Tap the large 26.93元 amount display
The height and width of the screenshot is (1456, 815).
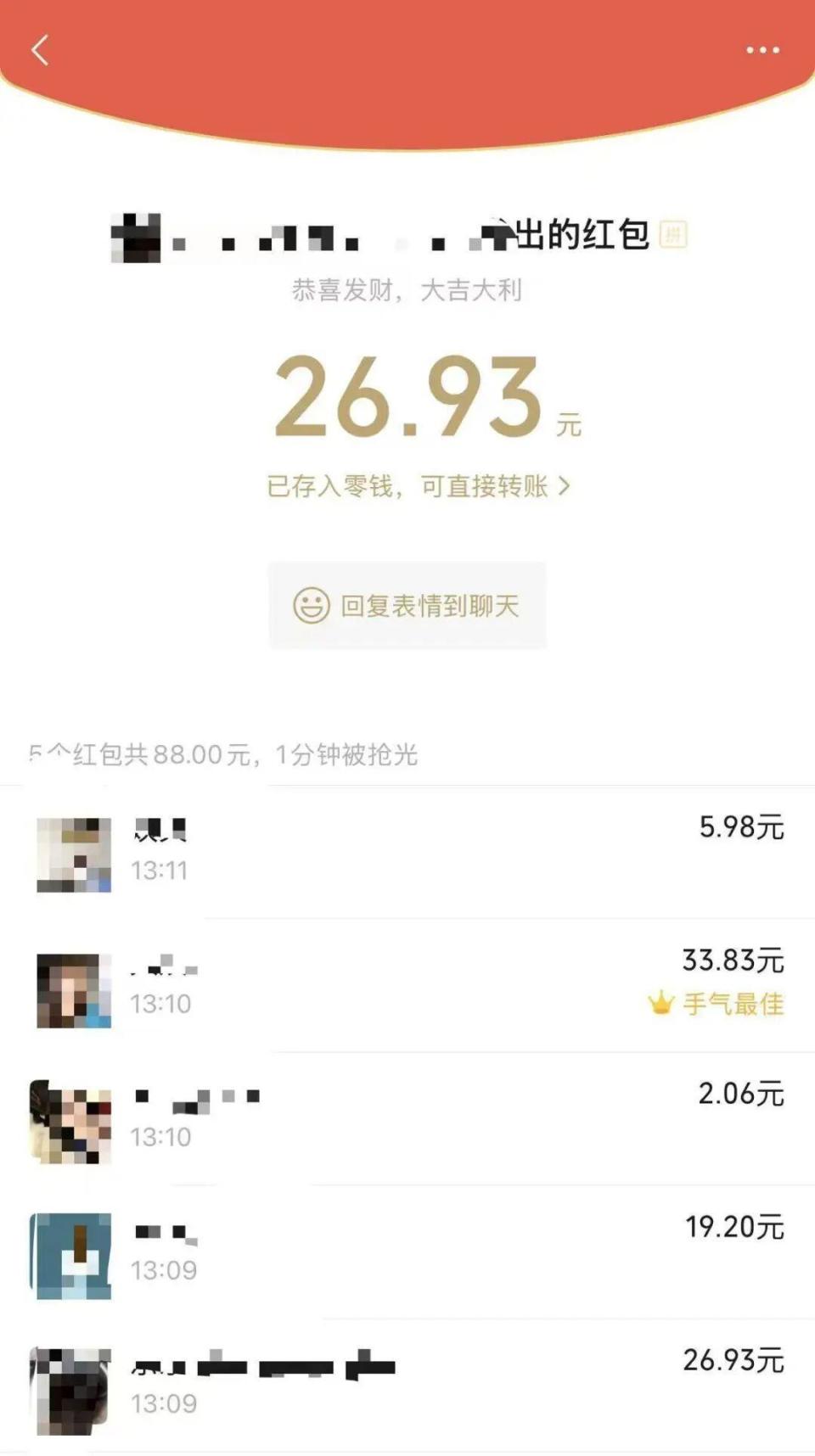tap(407, 400)
